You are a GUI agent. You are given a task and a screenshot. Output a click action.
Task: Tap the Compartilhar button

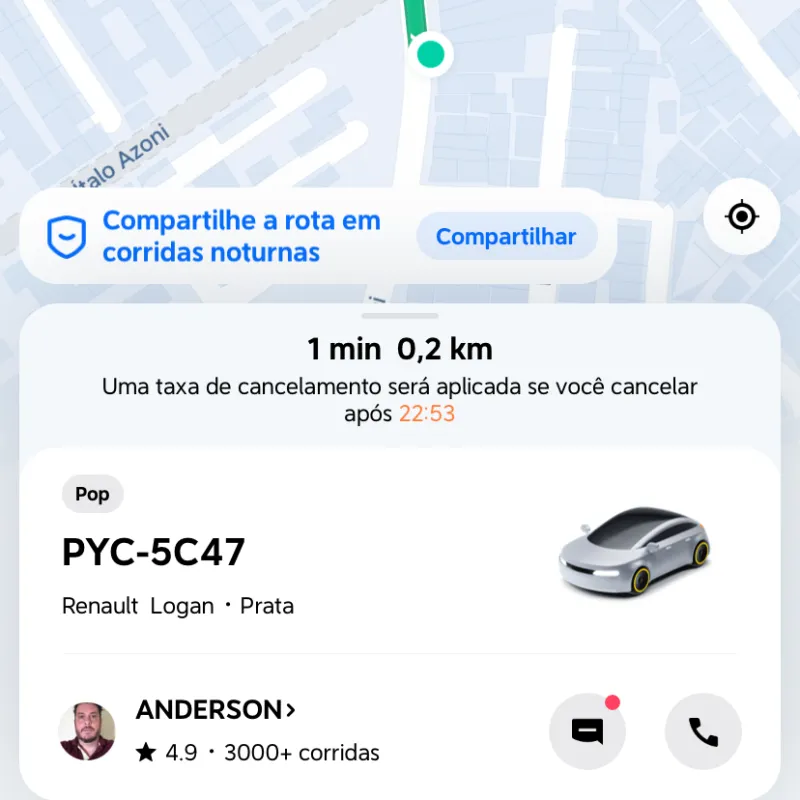point(506,237)
